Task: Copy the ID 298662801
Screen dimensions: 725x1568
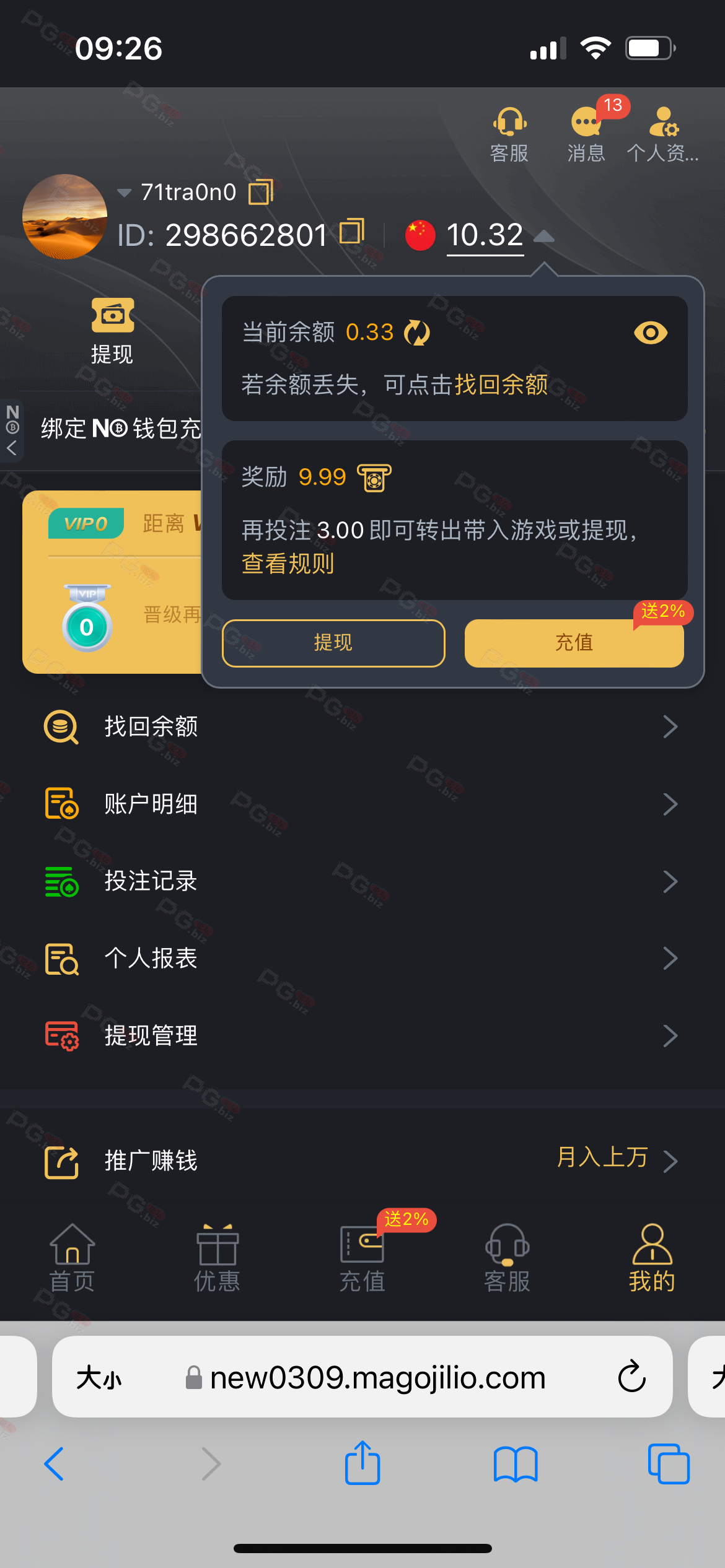Action: pyautogui.click(x=352, y=232)
